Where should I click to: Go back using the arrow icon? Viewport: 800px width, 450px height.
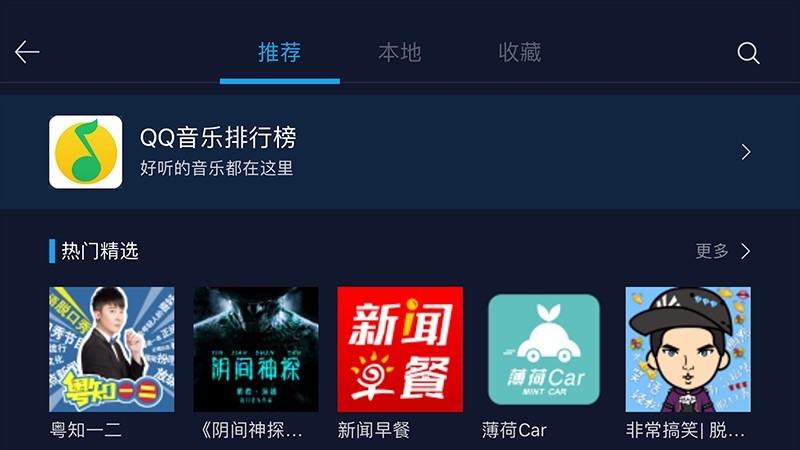point(27,53)
